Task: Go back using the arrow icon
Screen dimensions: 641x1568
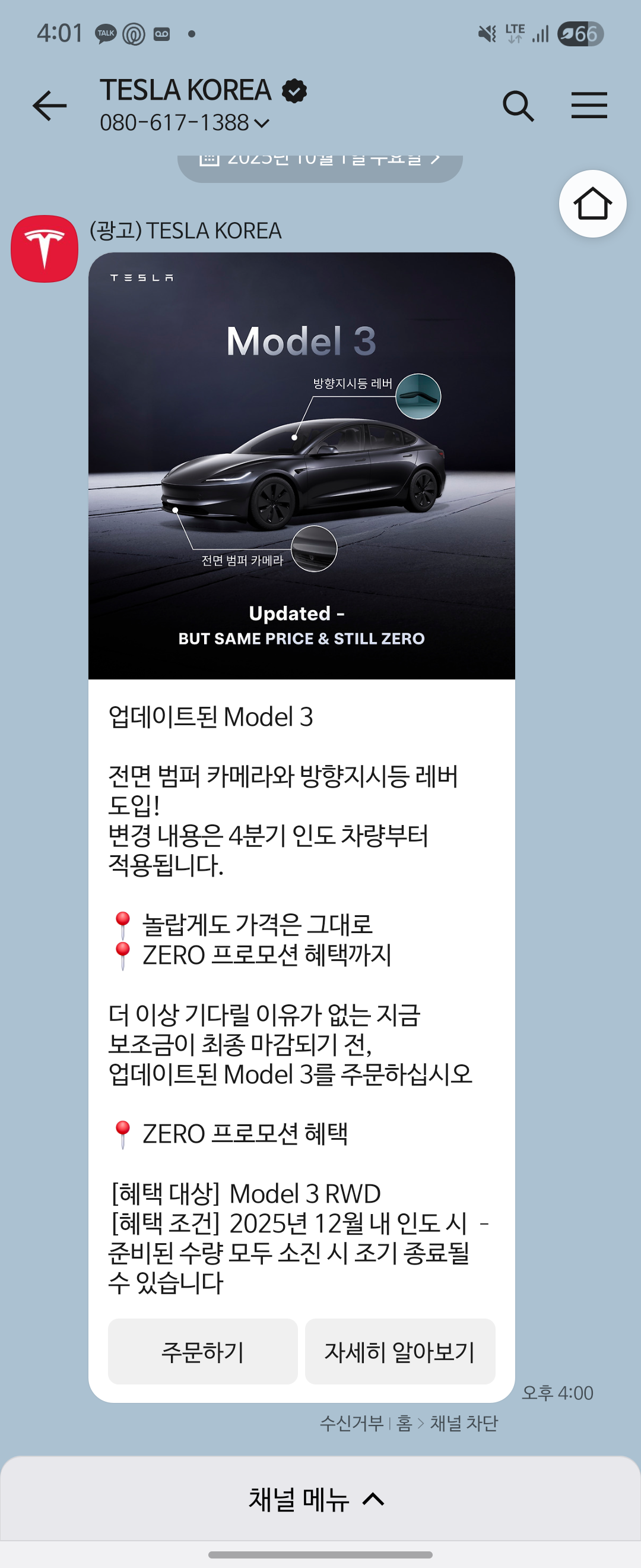Action: [x=49, y=106]
